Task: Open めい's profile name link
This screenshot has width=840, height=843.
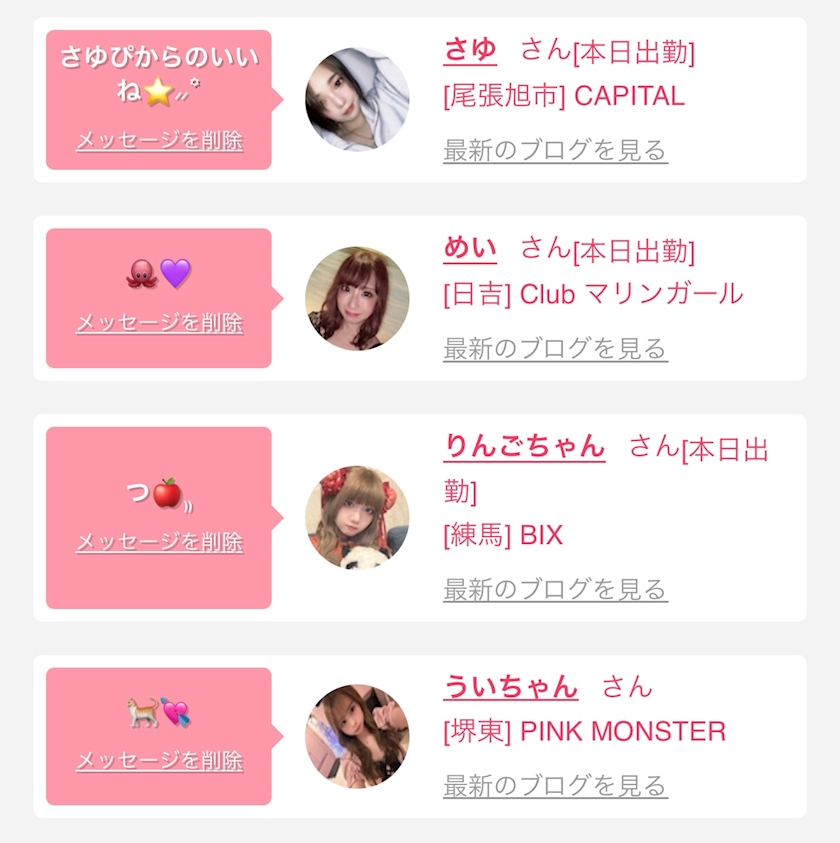Action: [470, 249]
